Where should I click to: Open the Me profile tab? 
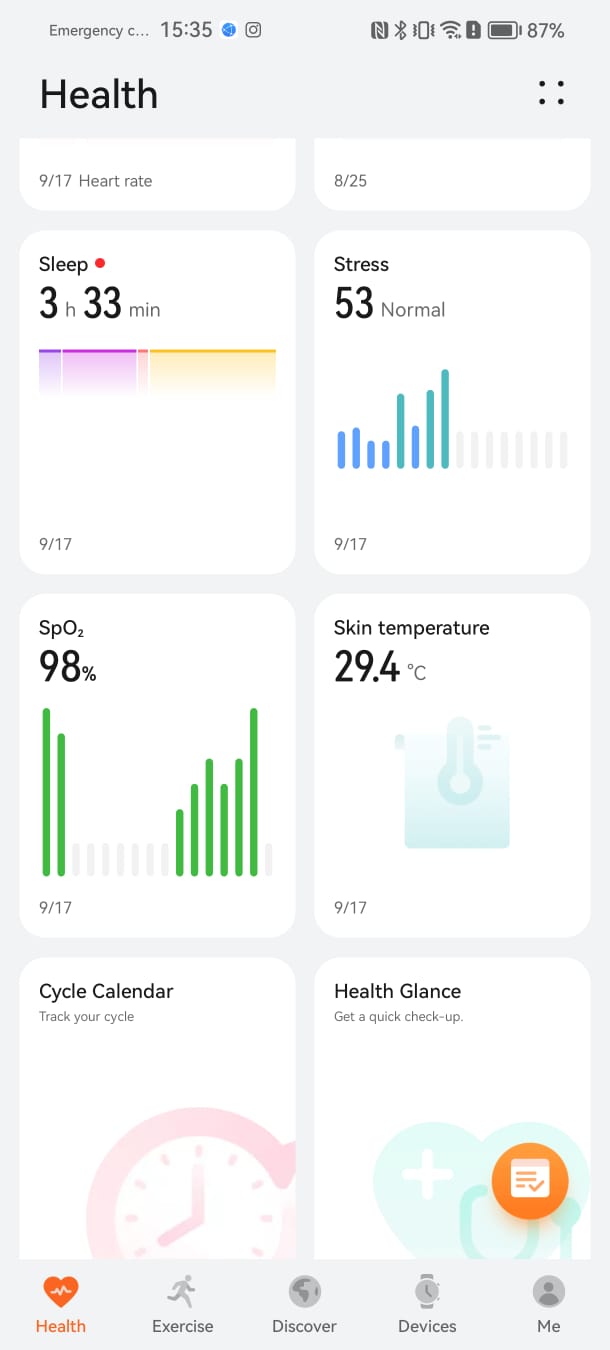point(548,1304)
